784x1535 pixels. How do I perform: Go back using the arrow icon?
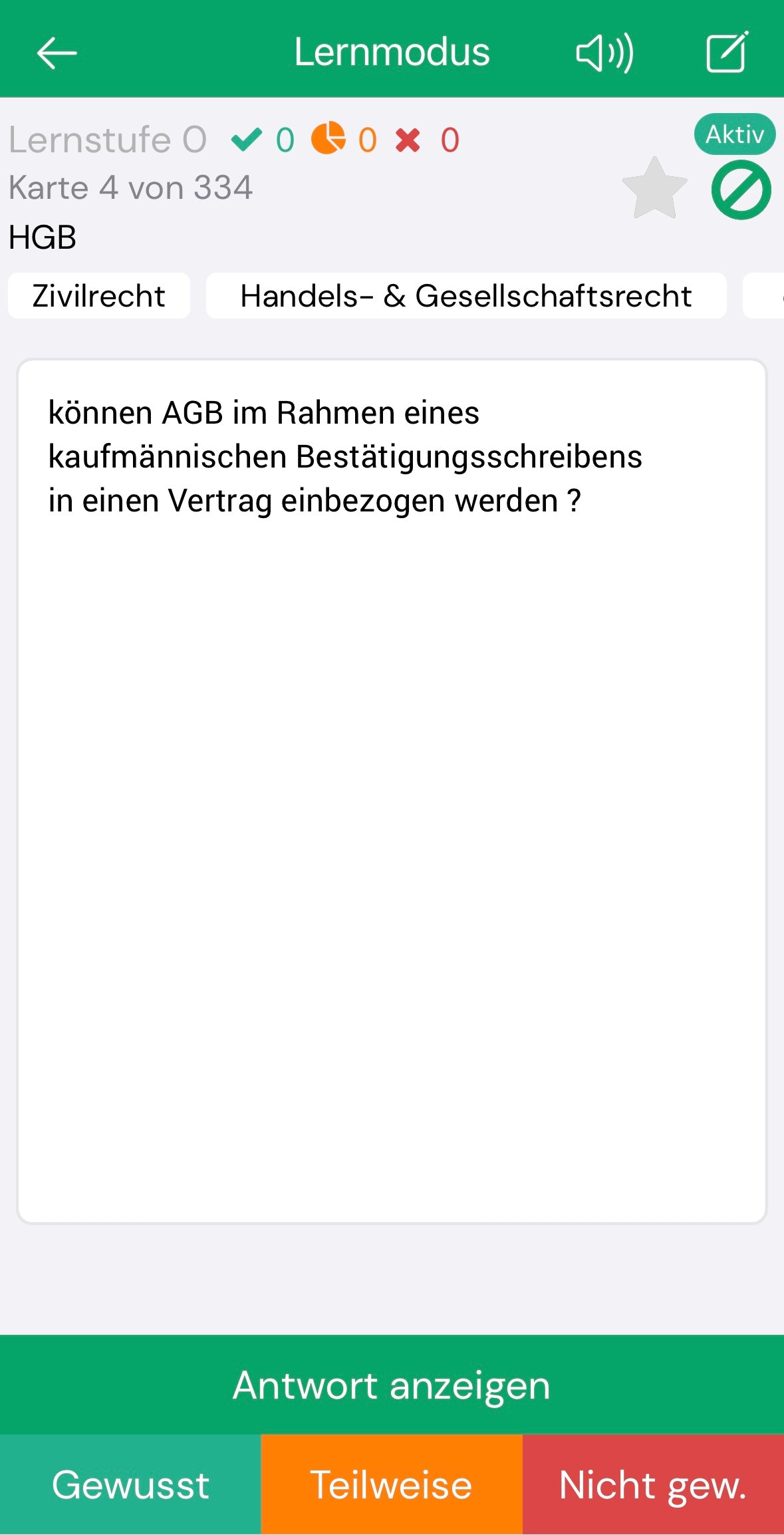[57, 53]
